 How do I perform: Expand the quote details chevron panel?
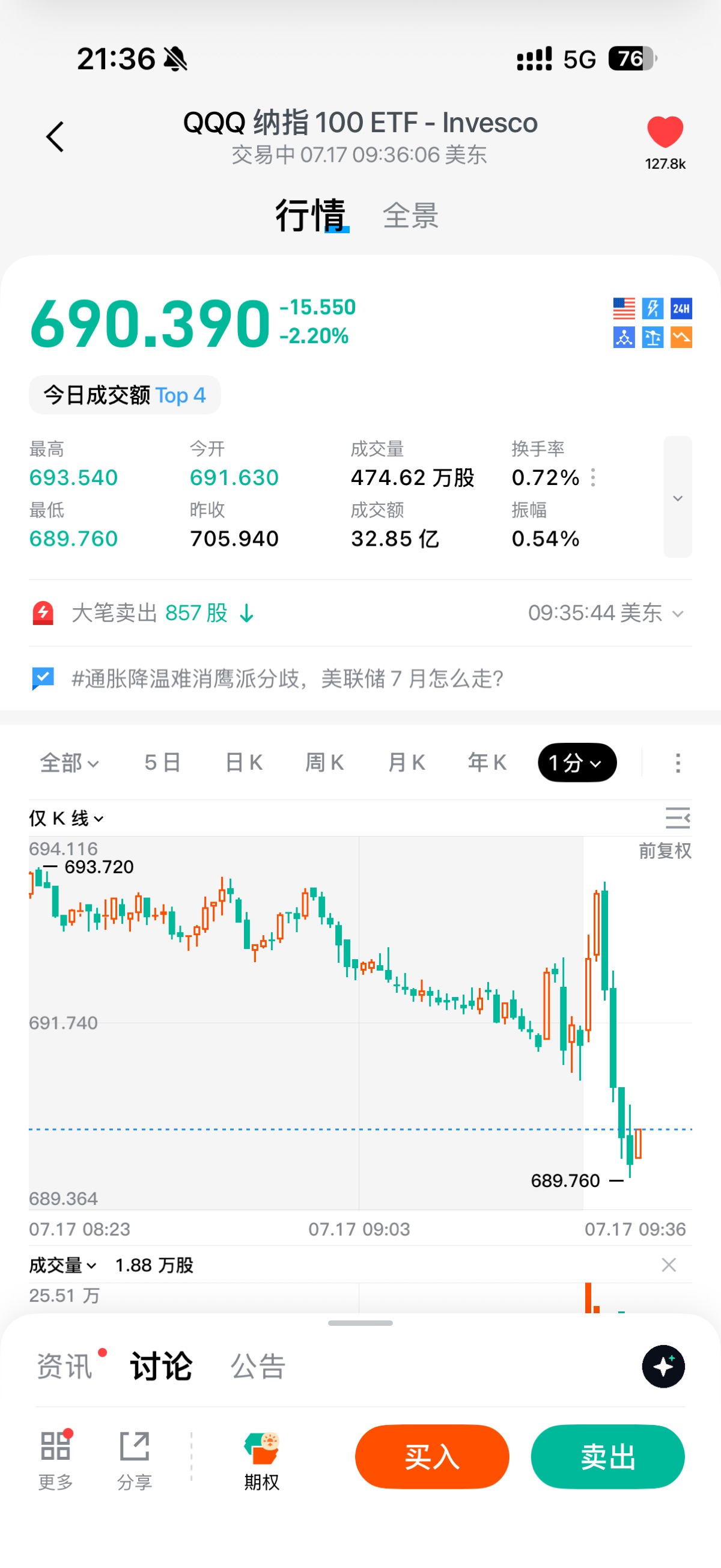coord(678,496)
